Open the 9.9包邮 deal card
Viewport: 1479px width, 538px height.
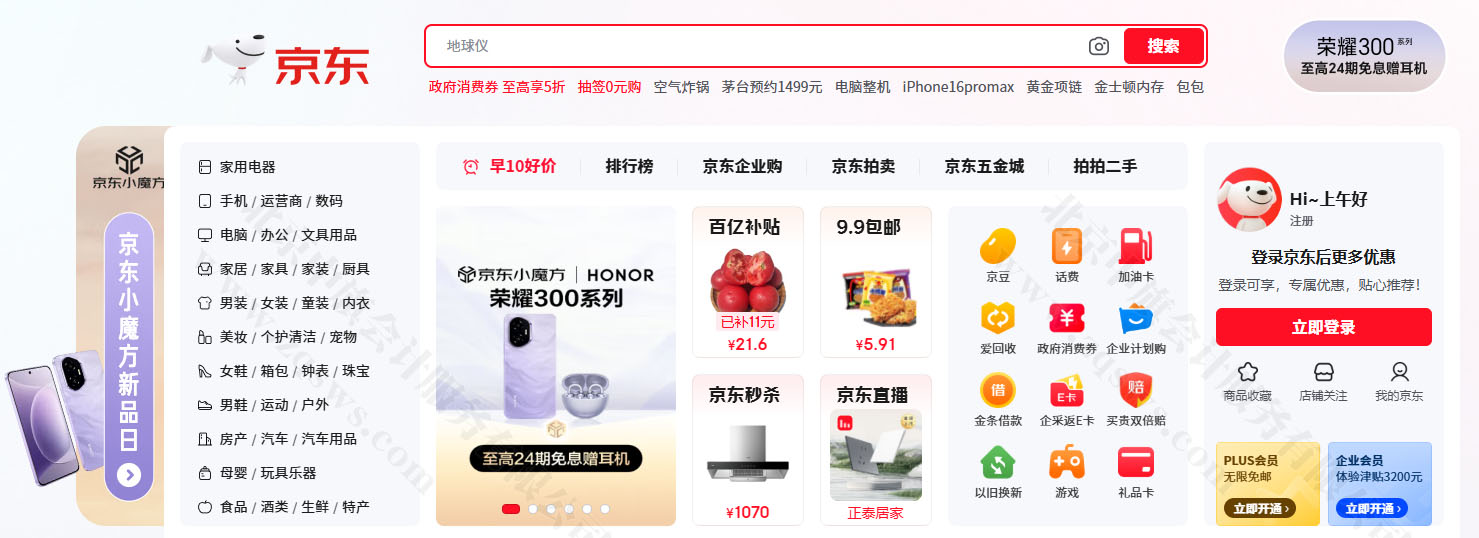(875, 282)
